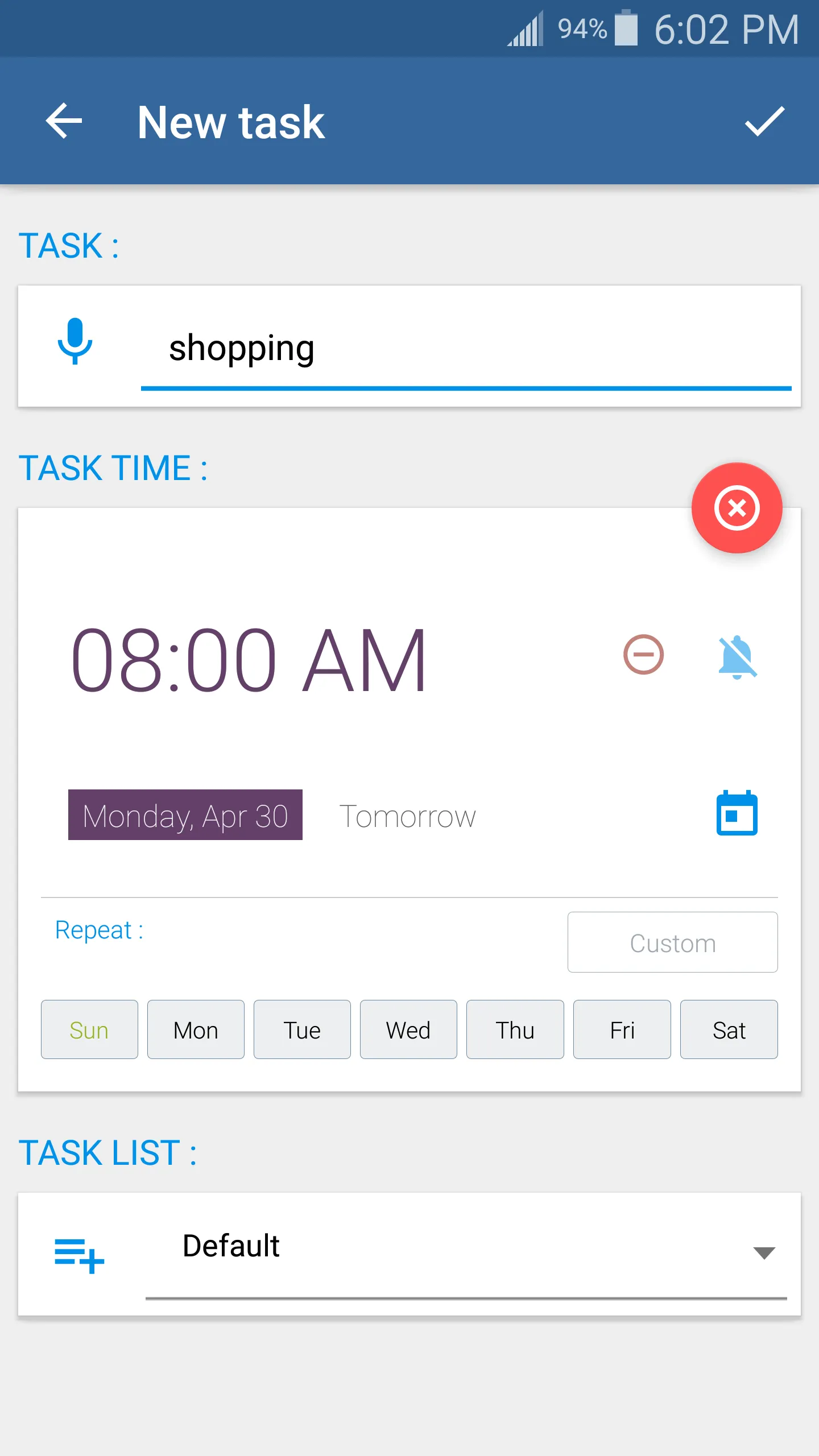Enable repeating on Wednesday
819x1456 pixels.
pos(408,1029)
